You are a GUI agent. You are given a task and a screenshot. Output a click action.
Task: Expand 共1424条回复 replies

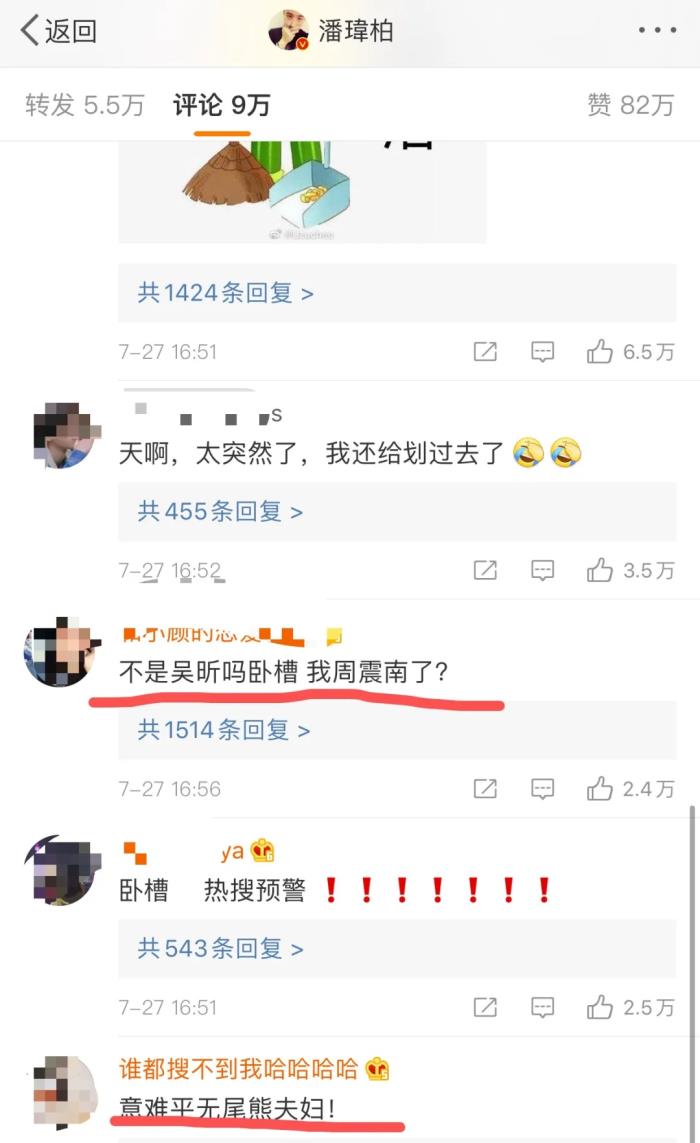coord(226,293)
